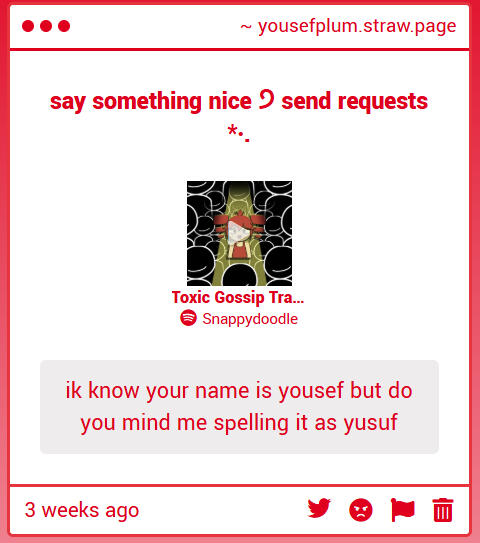Open the Snappydoodle Spotify link
The image size is (480, 543).
[x=239, y=319]
